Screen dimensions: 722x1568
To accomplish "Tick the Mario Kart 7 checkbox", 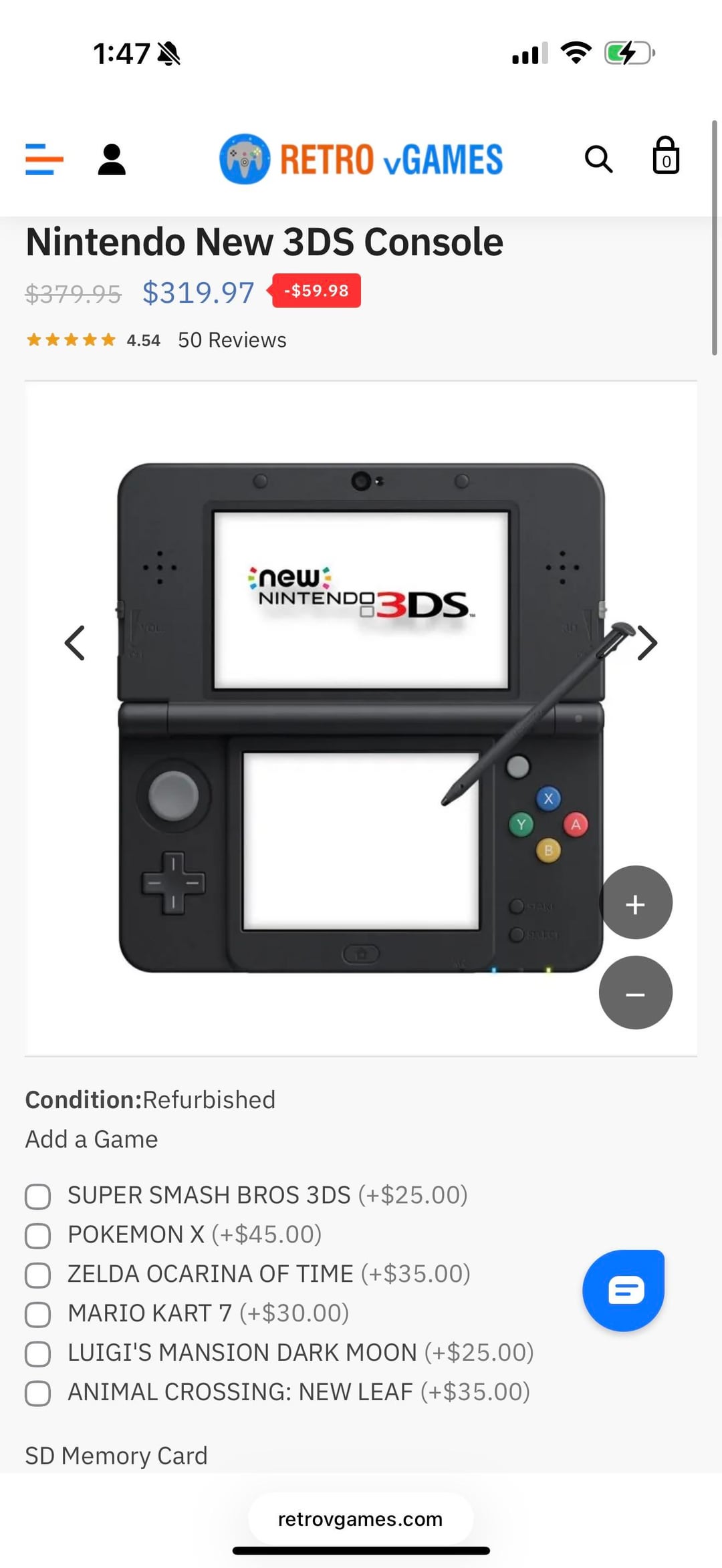I will 38,1315.
